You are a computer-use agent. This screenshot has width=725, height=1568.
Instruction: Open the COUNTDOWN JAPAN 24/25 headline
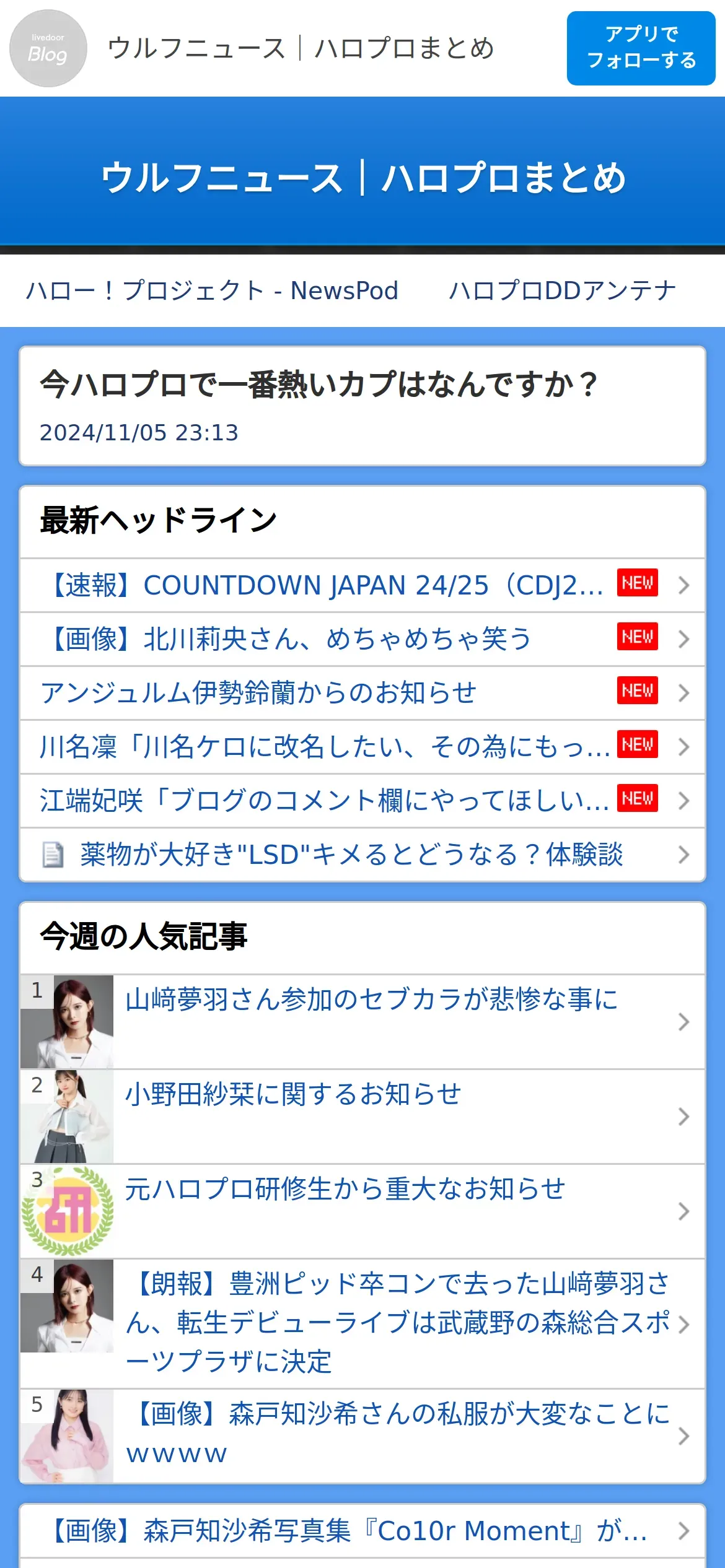point(362,585)
